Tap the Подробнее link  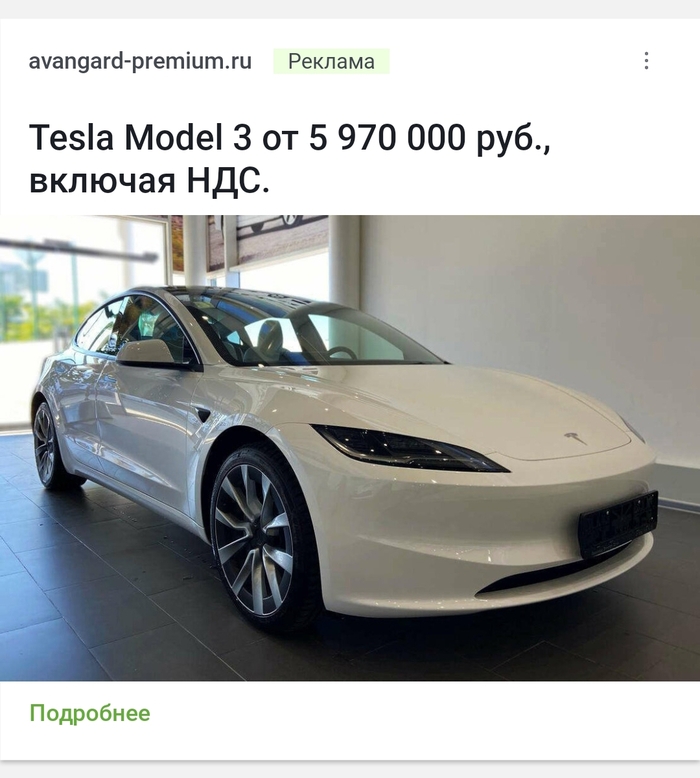point(90,713)
